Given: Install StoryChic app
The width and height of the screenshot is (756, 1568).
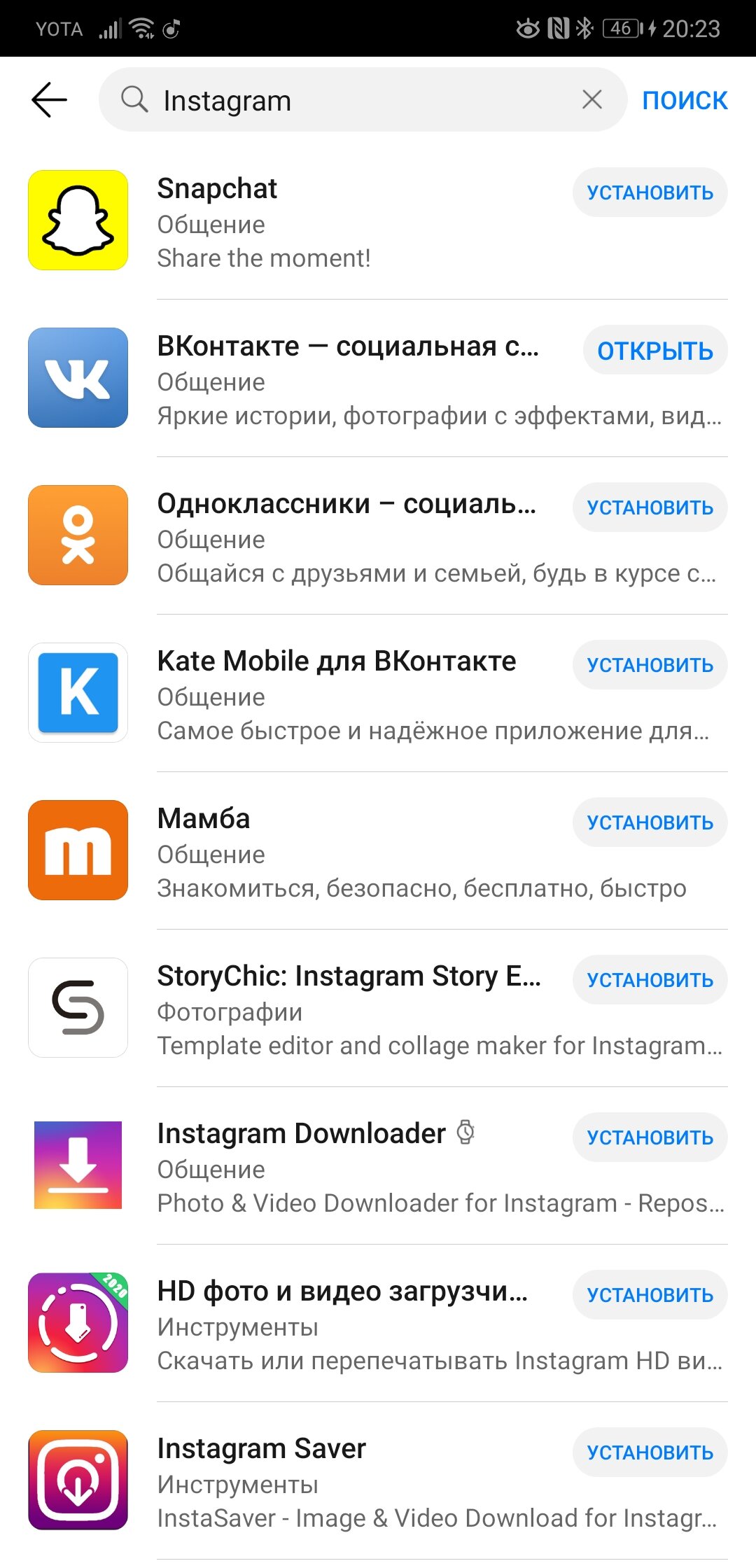Looking at the screenshot, I should (x=650, y=980).
